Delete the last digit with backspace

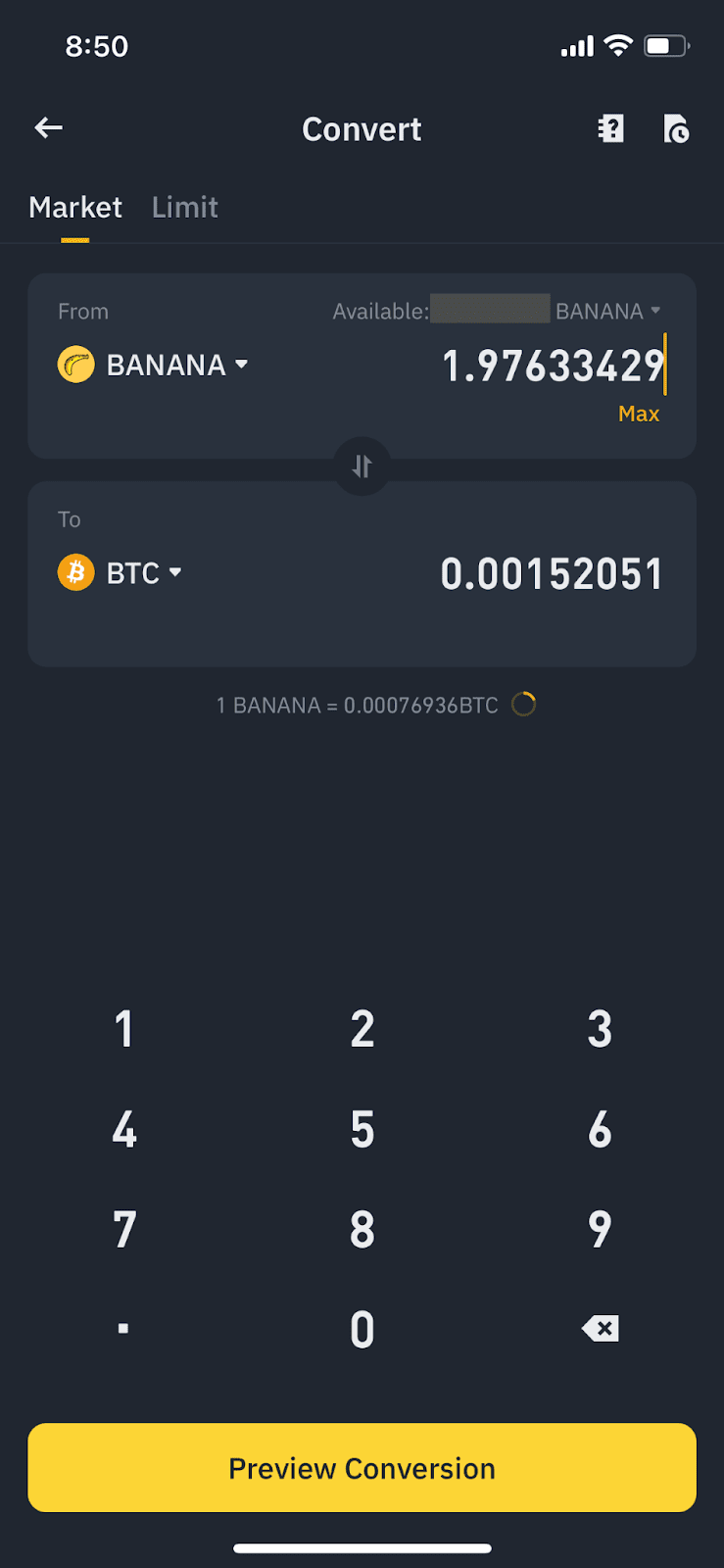pos(600,1329)
